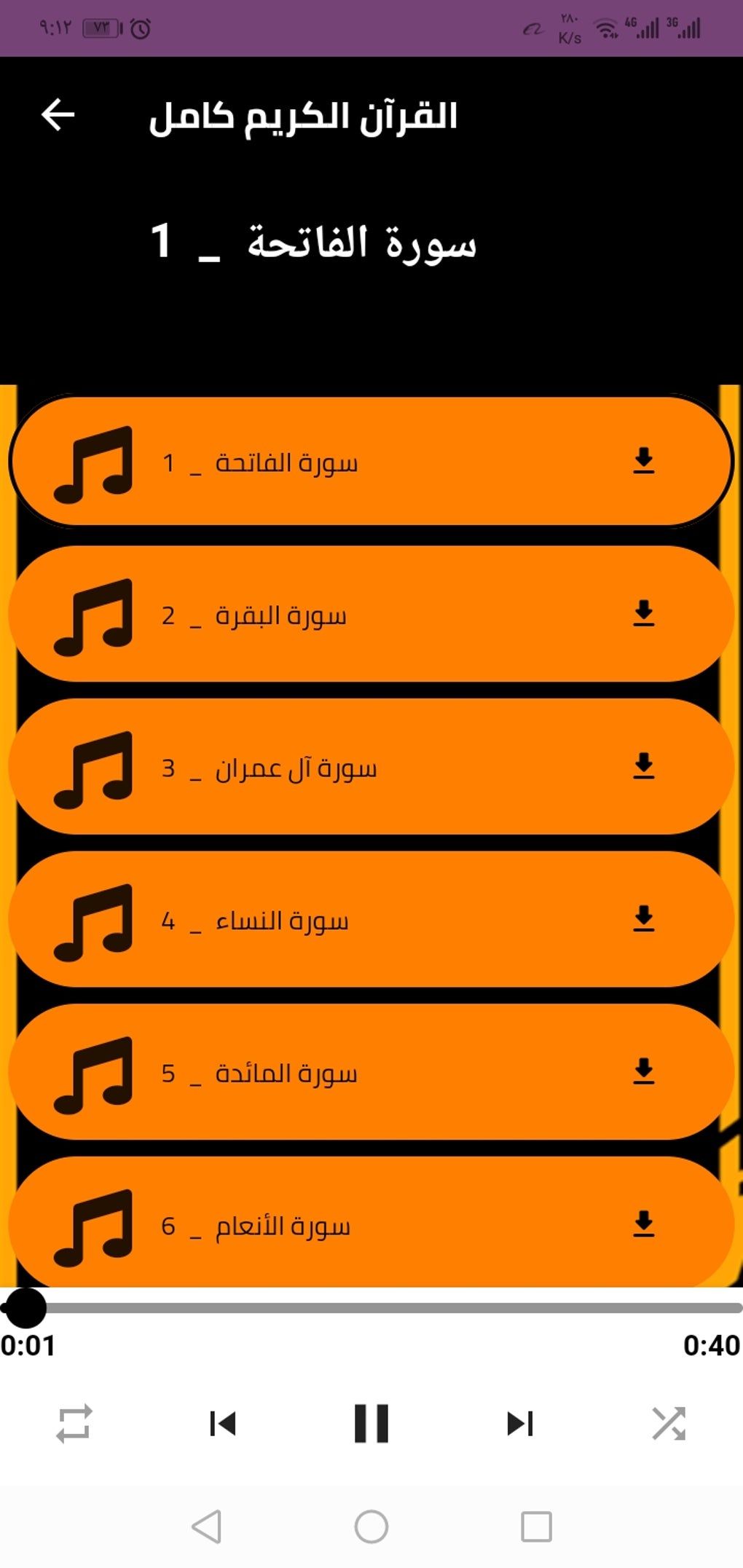Toggle repeat mode

coord(74,1422)
